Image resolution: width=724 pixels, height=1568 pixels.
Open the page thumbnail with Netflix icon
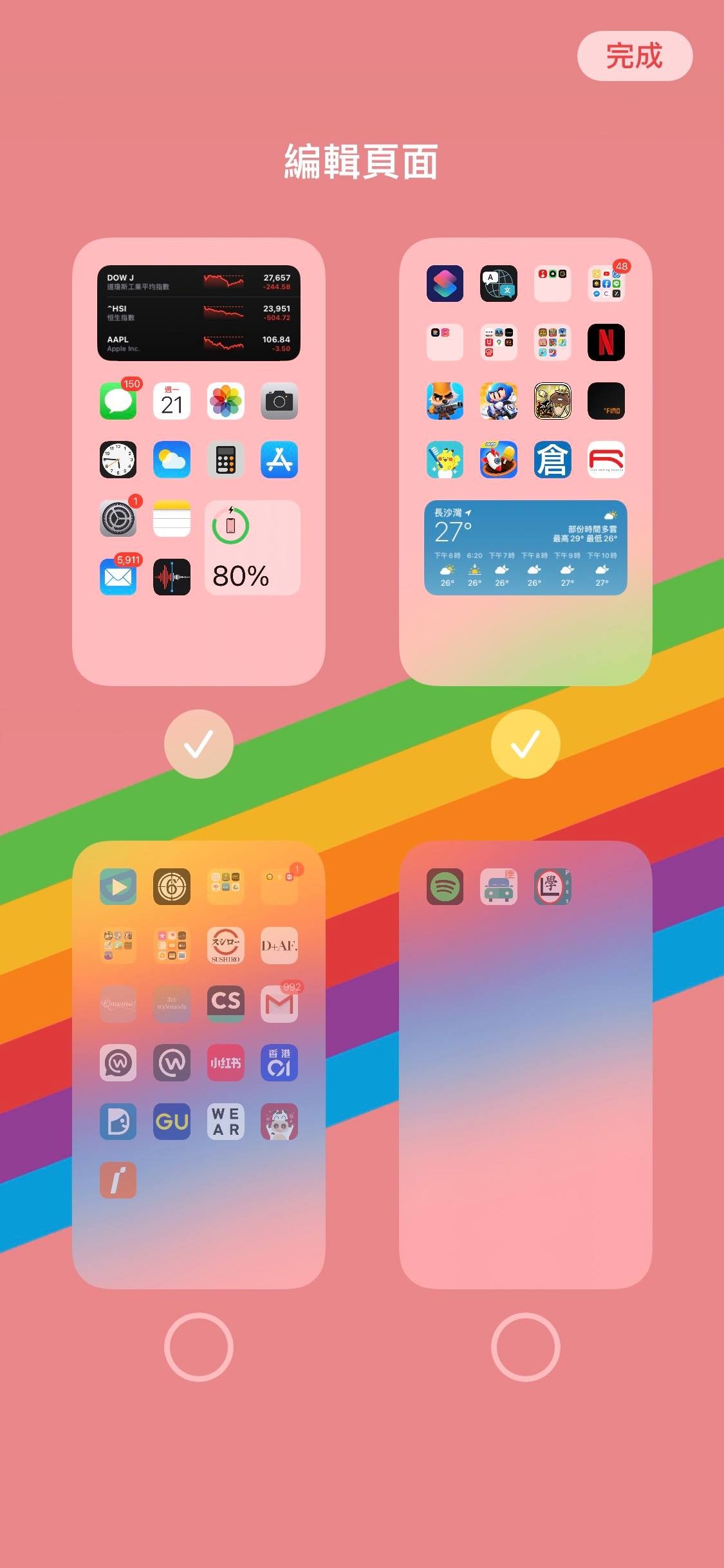pos(525,461)
